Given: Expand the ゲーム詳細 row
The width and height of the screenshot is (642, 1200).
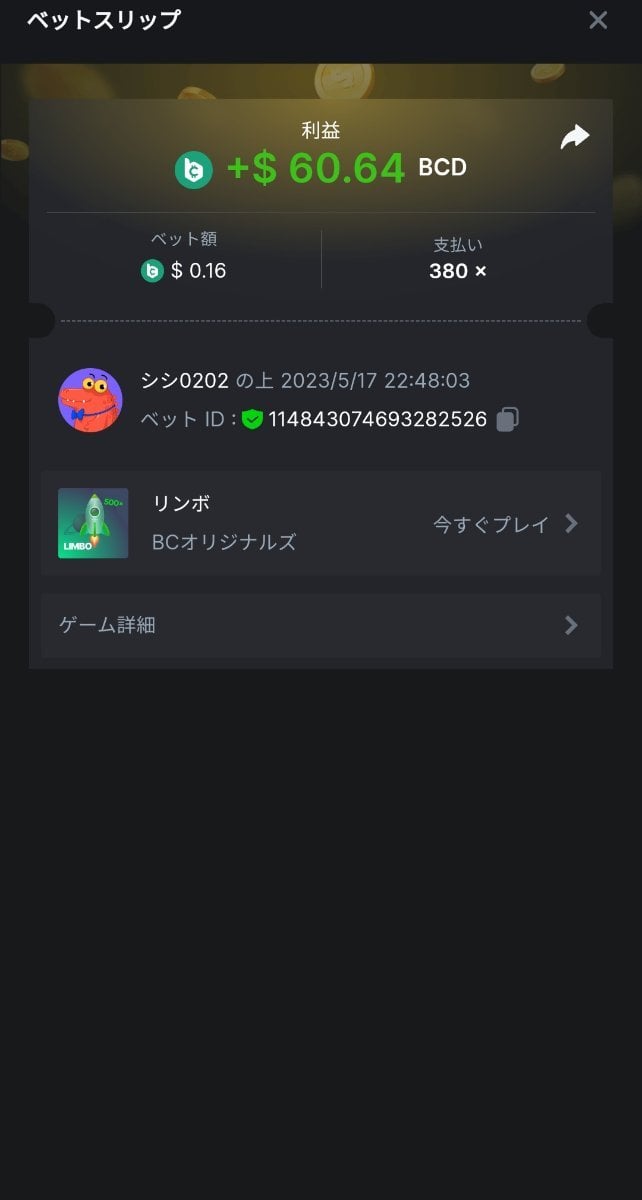Looking at the screenshot, I should click(320, 626).
